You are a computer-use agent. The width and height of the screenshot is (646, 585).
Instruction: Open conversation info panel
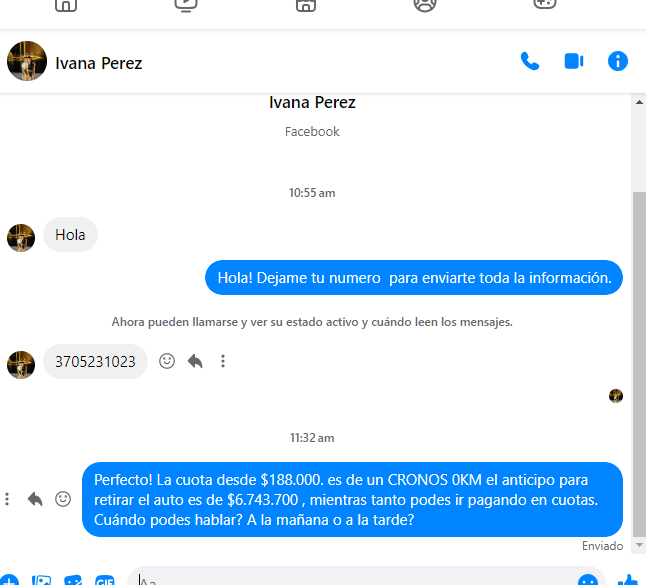pyautogui.click(x=618, y=61)
